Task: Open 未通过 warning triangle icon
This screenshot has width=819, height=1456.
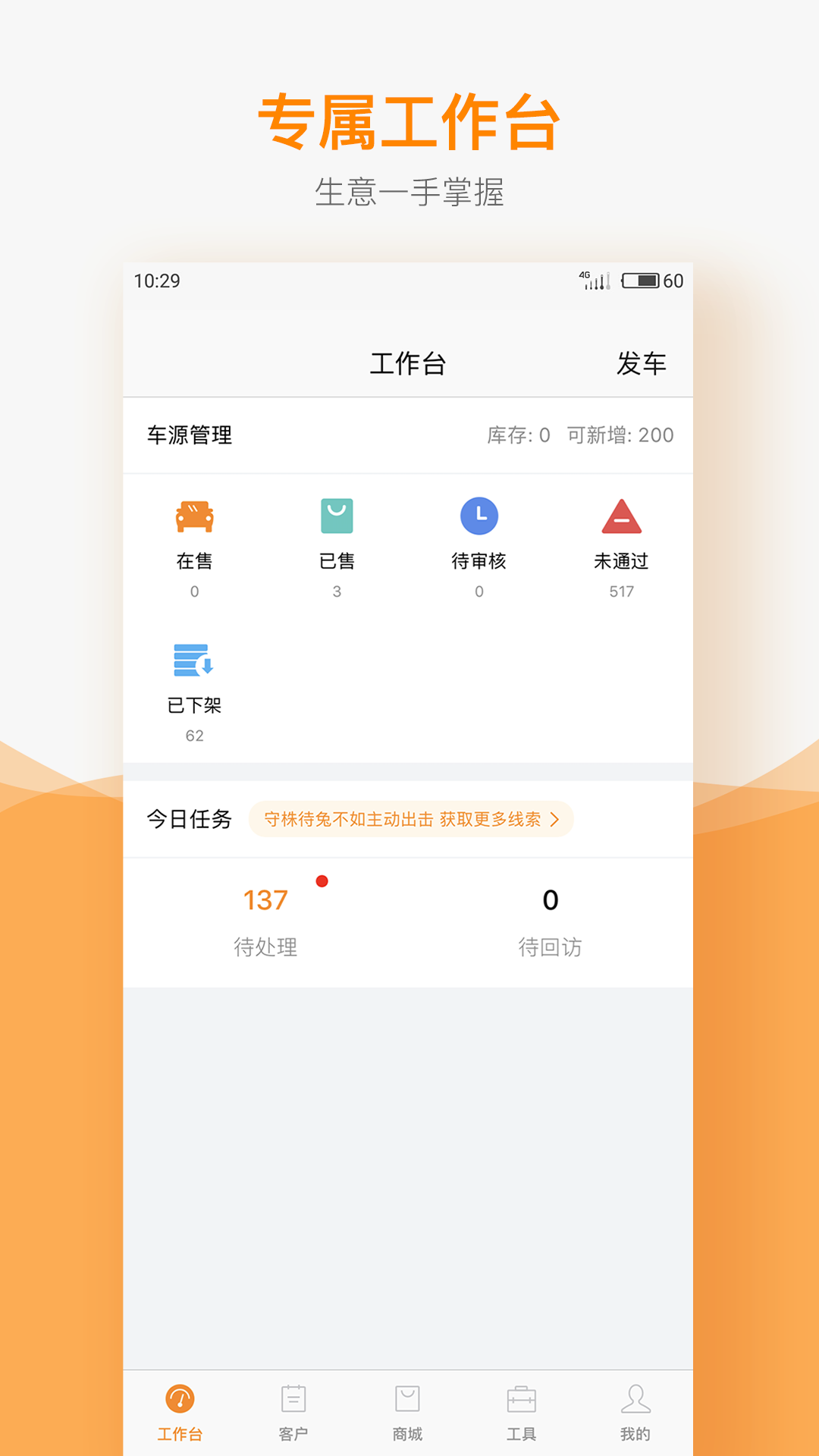Action: coord(622,516)
